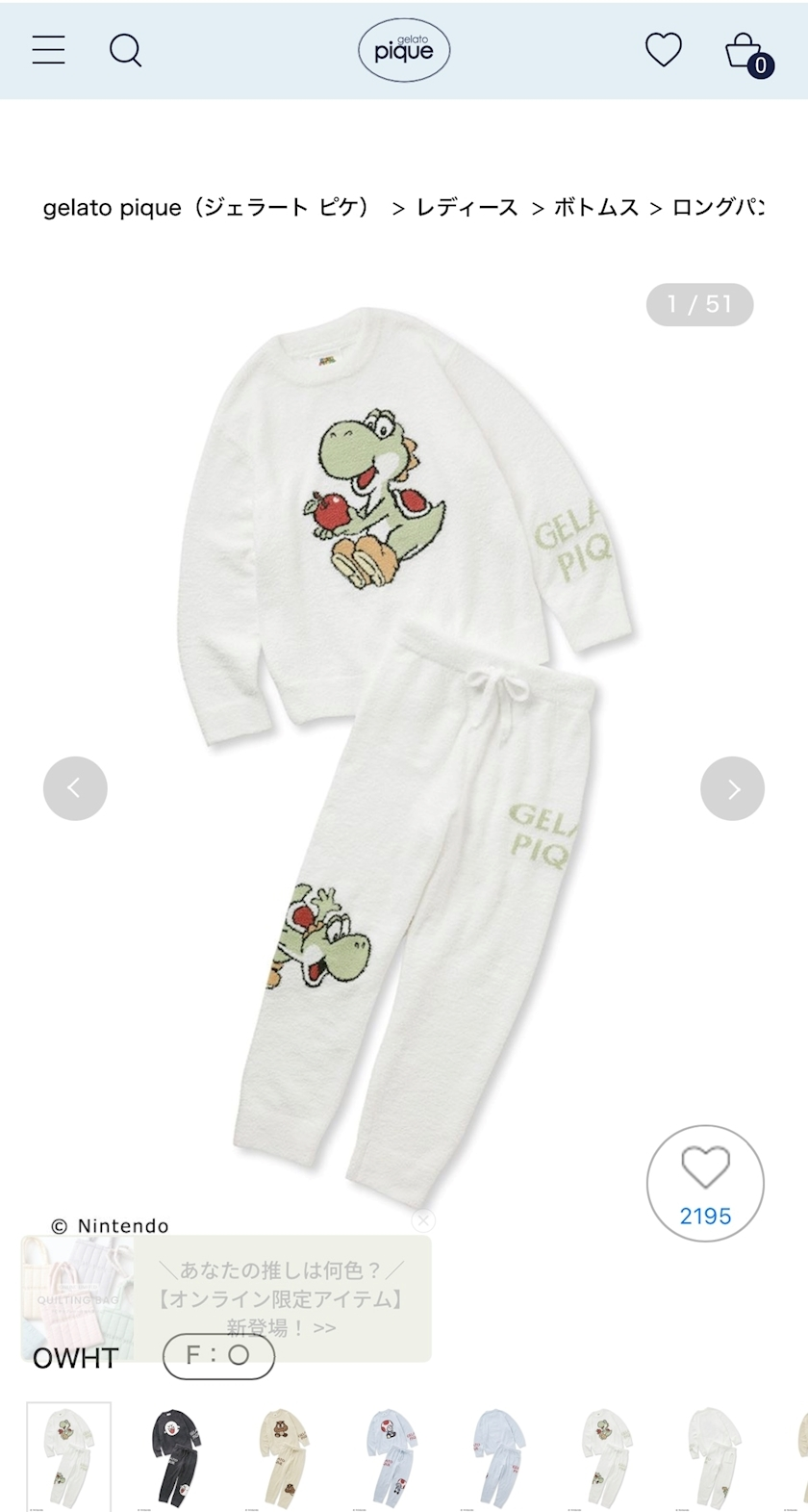Open the hamburger menu

(48, 50)
